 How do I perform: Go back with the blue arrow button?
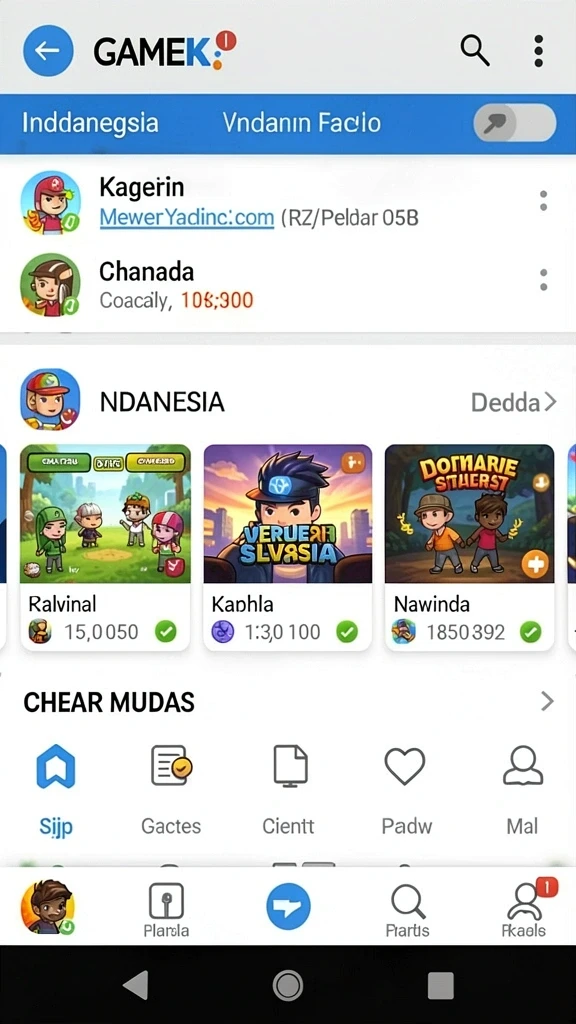point(48,51)
